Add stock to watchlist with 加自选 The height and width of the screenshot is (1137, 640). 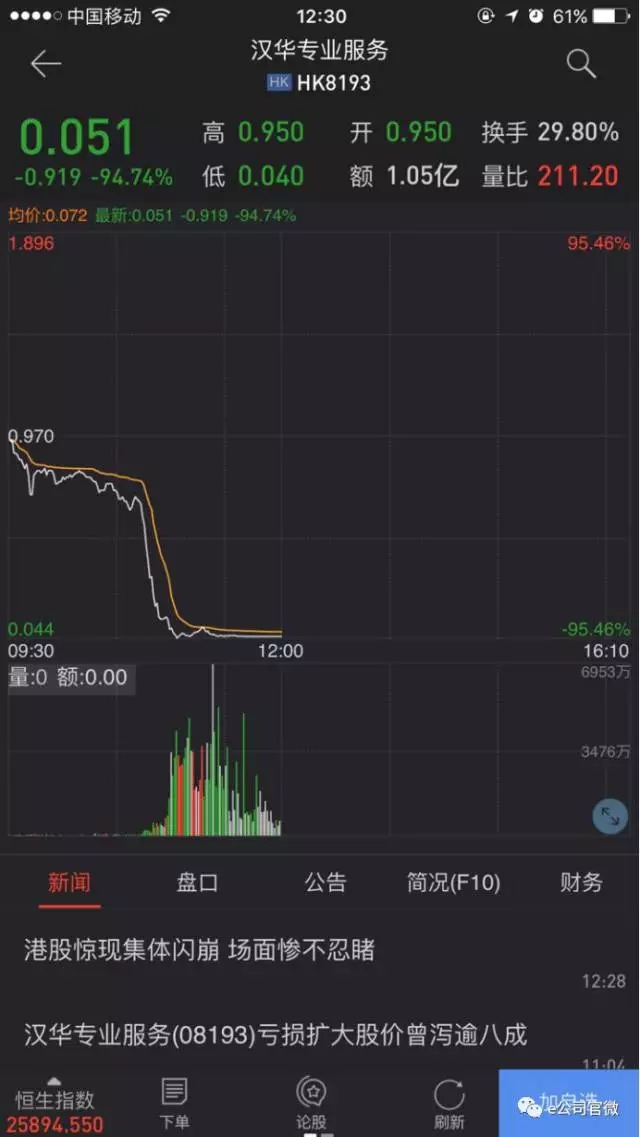point(569,1103)
